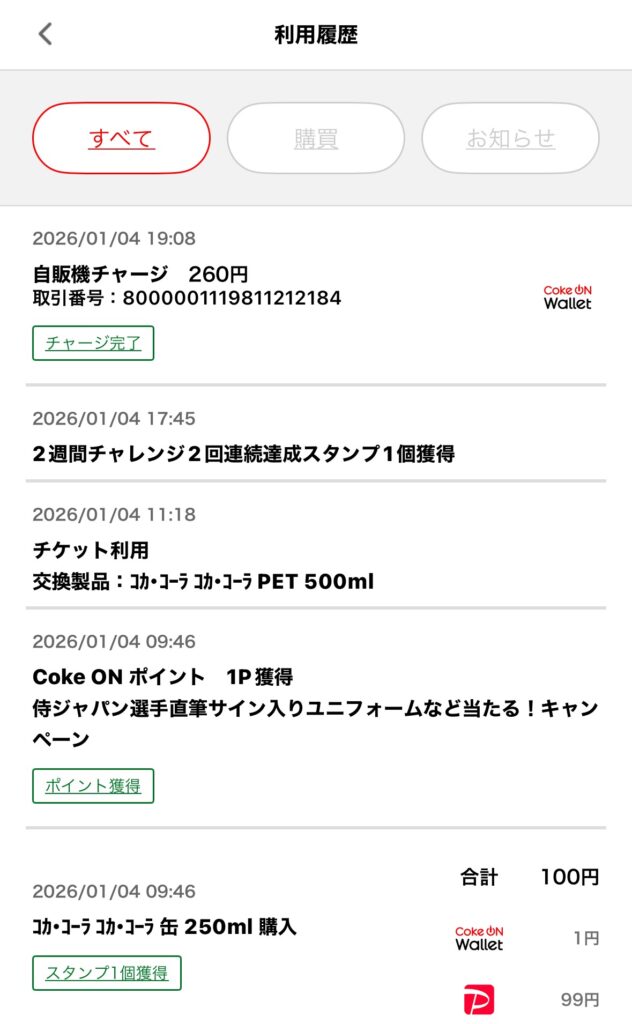632x1024 pixels.
Task: Go back from 利用履歴 screen
Action: [45, 34]
